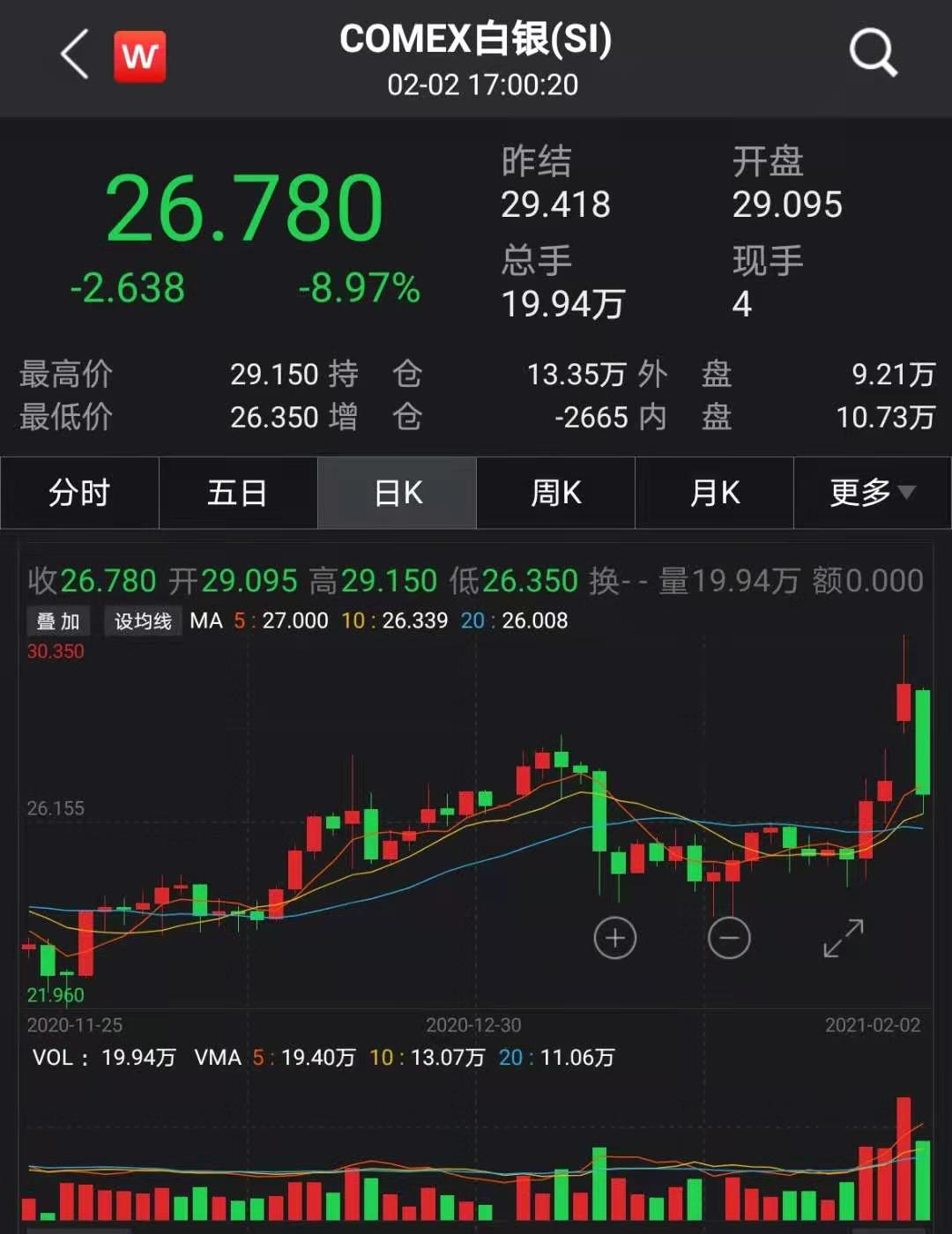Image resolution: width=952 pixels, height=1234 pixels.
Task: Switch to the 分时 tab
Action: click(x=79, y=493)
